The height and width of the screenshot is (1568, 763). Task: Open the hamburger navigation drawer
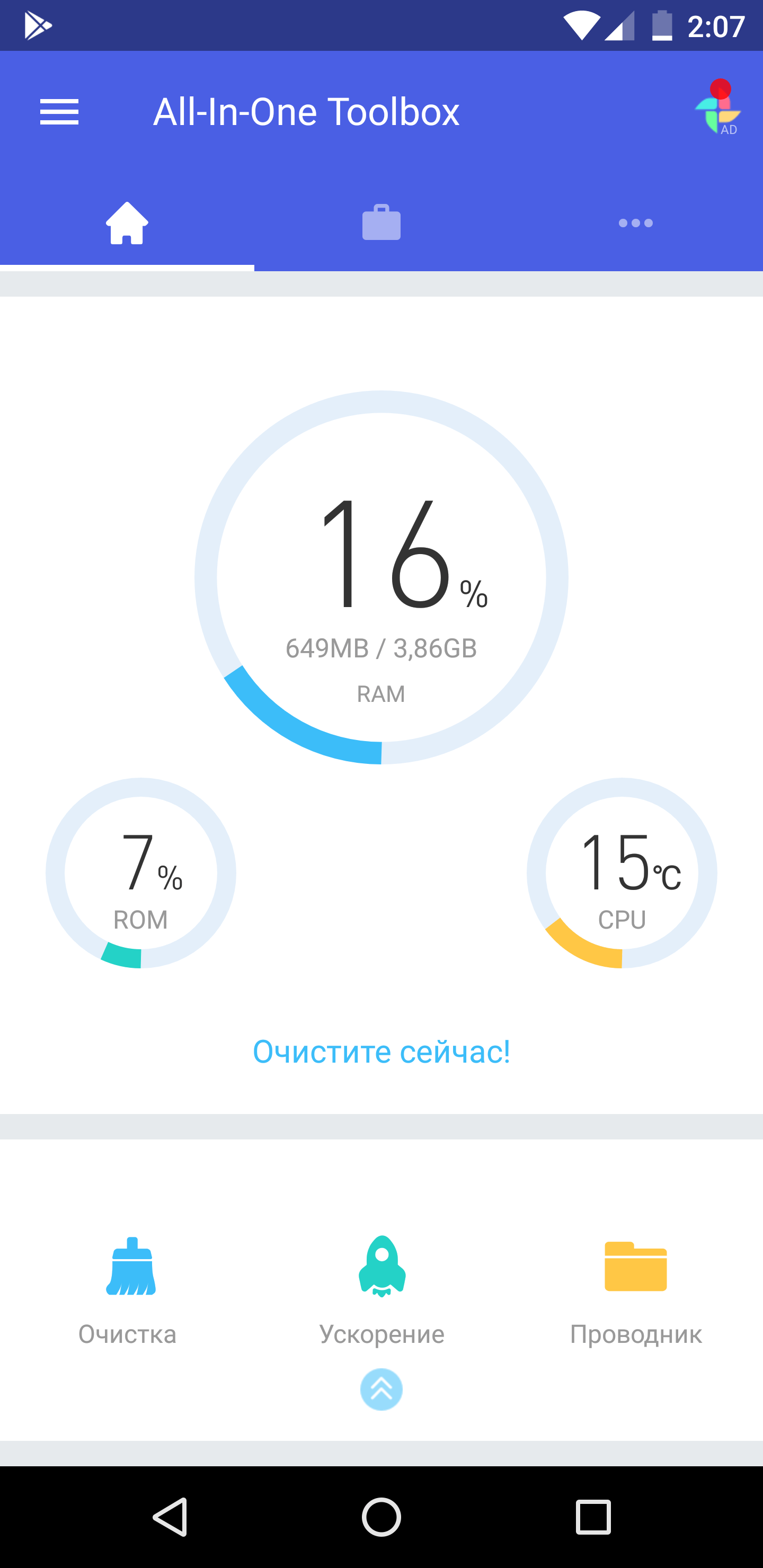[59, 112]
